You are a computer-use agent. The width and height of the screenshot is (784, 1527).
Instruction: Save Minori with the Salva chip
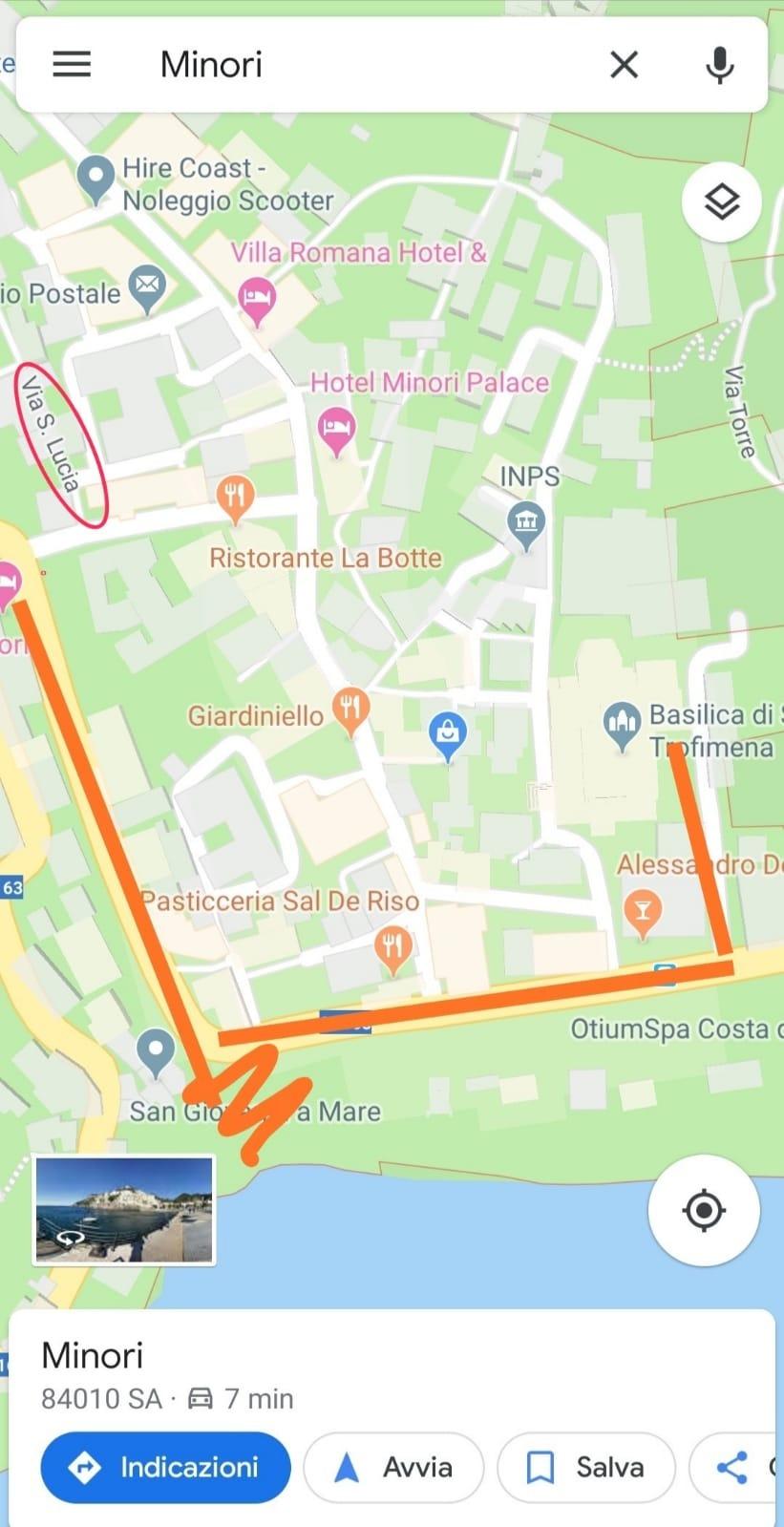coord(586,1467)
